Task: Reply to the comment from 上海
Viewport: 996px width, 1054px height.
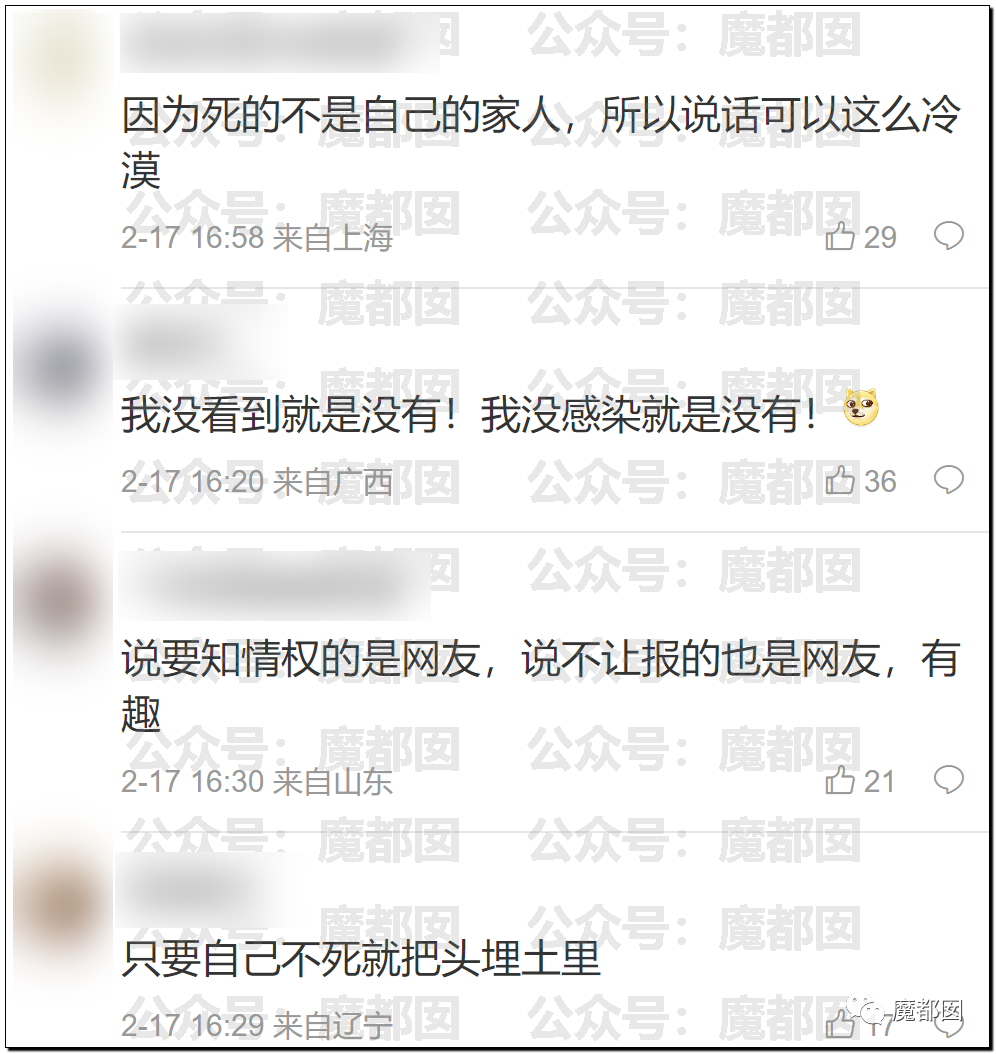Action: (x=948, y=236)
